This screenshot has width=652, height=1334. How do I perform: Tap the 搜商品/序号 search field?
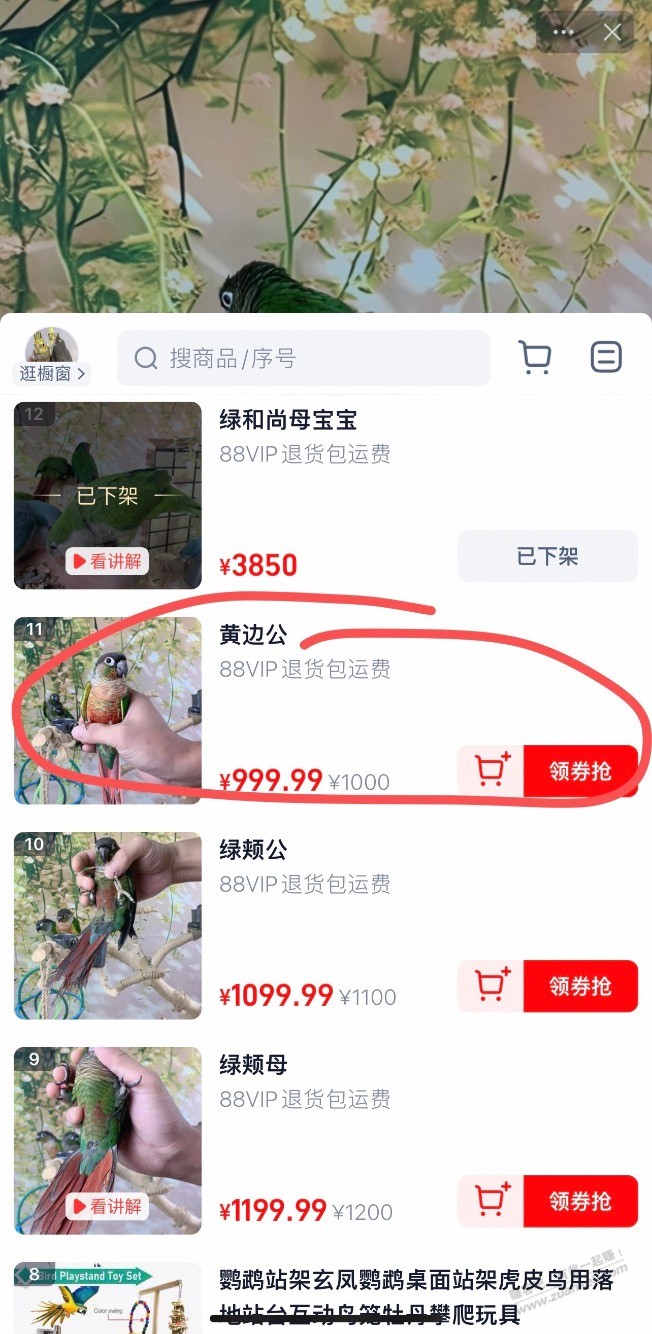click(303, 358)
